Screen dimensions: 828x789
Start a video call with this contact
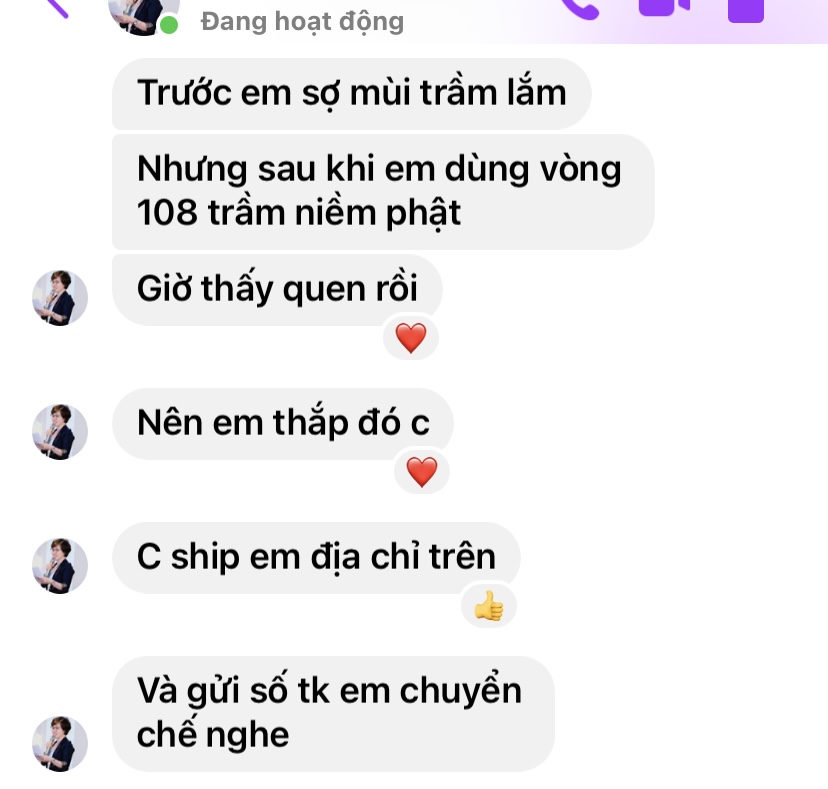(665, 7)
